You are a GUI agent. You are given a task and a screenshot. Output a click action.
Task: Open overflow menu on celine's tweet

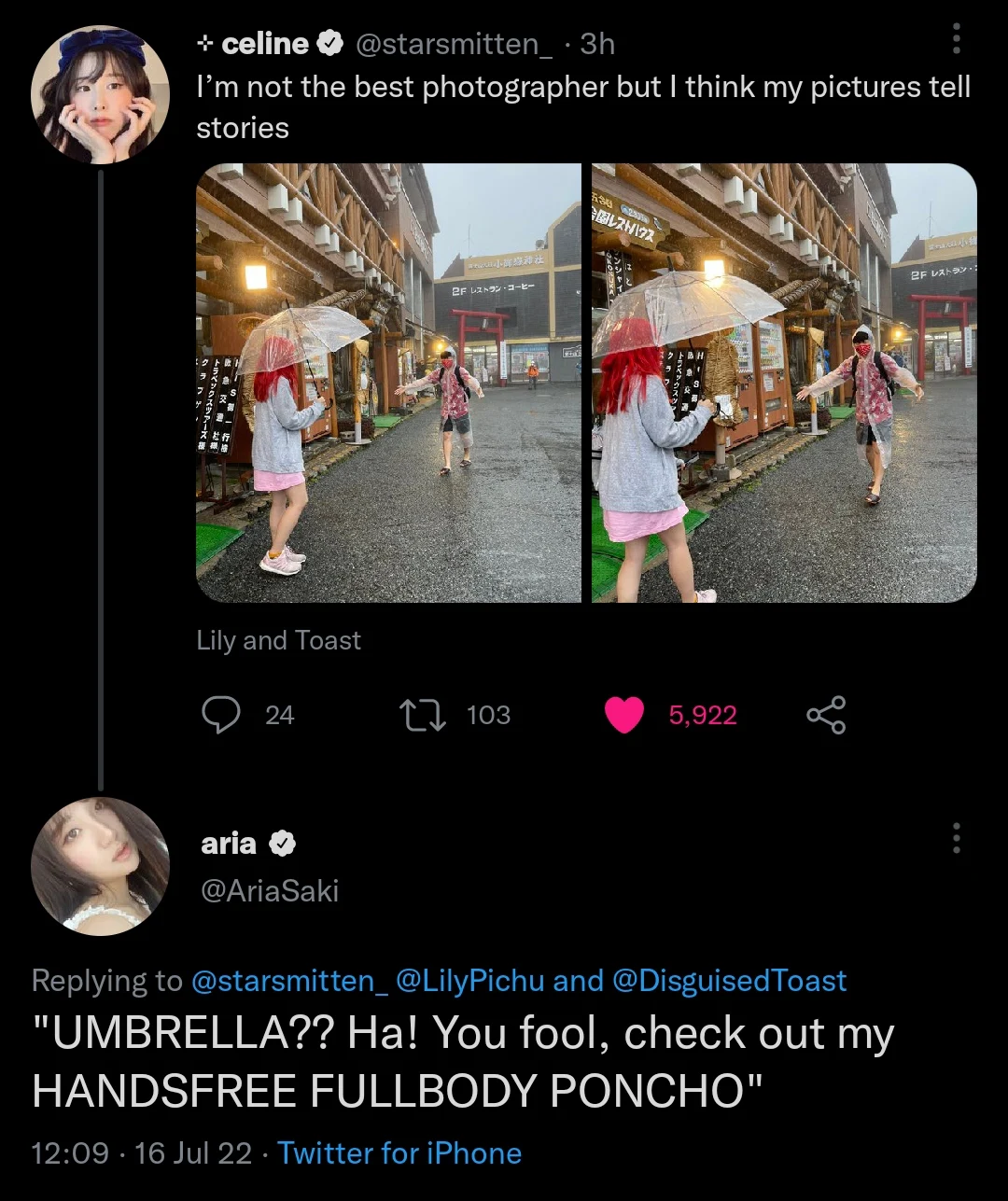pos(956,38)
